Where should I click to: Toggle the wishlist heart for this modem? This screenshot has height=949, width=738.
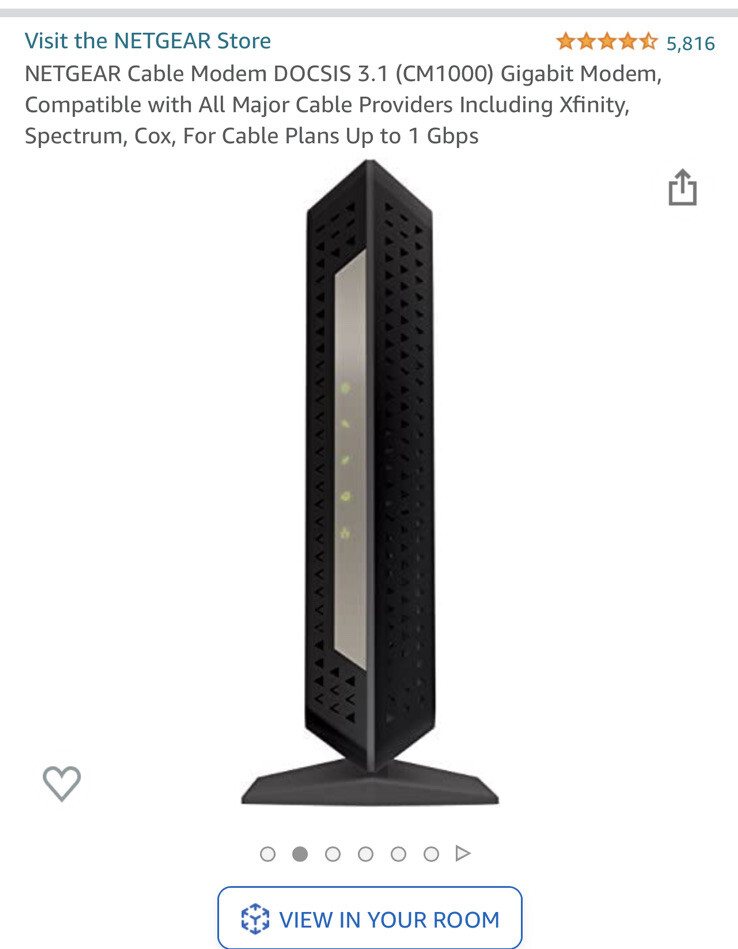(62, 783)
